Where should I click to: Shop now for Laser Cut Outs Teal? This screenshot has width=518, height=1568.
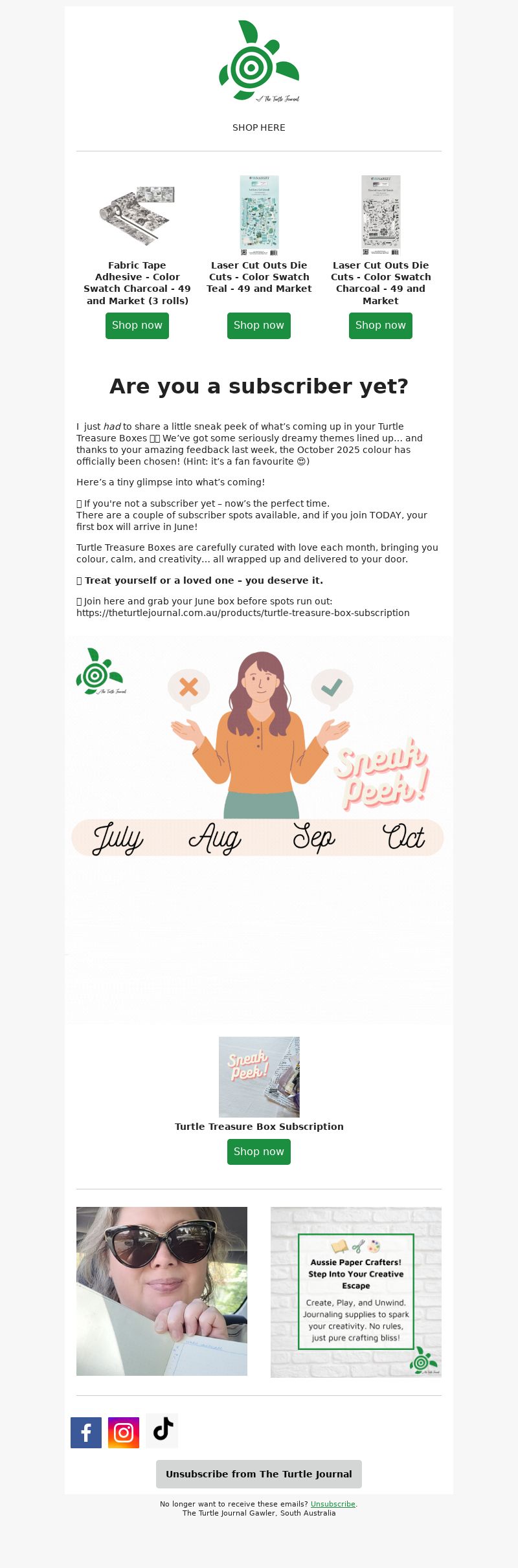pyautogui.click(x=258, y=326)
